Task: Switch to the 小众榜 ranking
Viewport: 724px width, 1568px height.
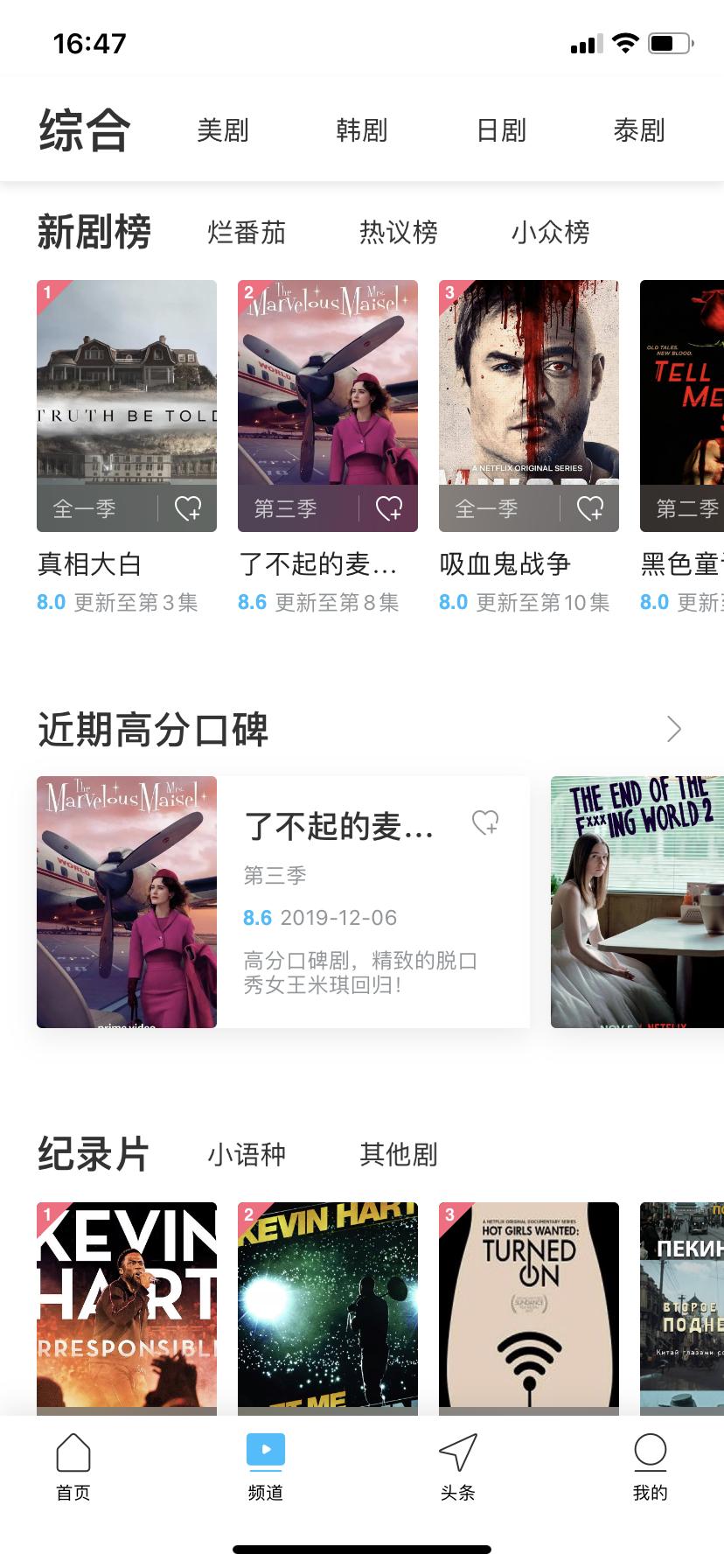Action: pos(551,232)
